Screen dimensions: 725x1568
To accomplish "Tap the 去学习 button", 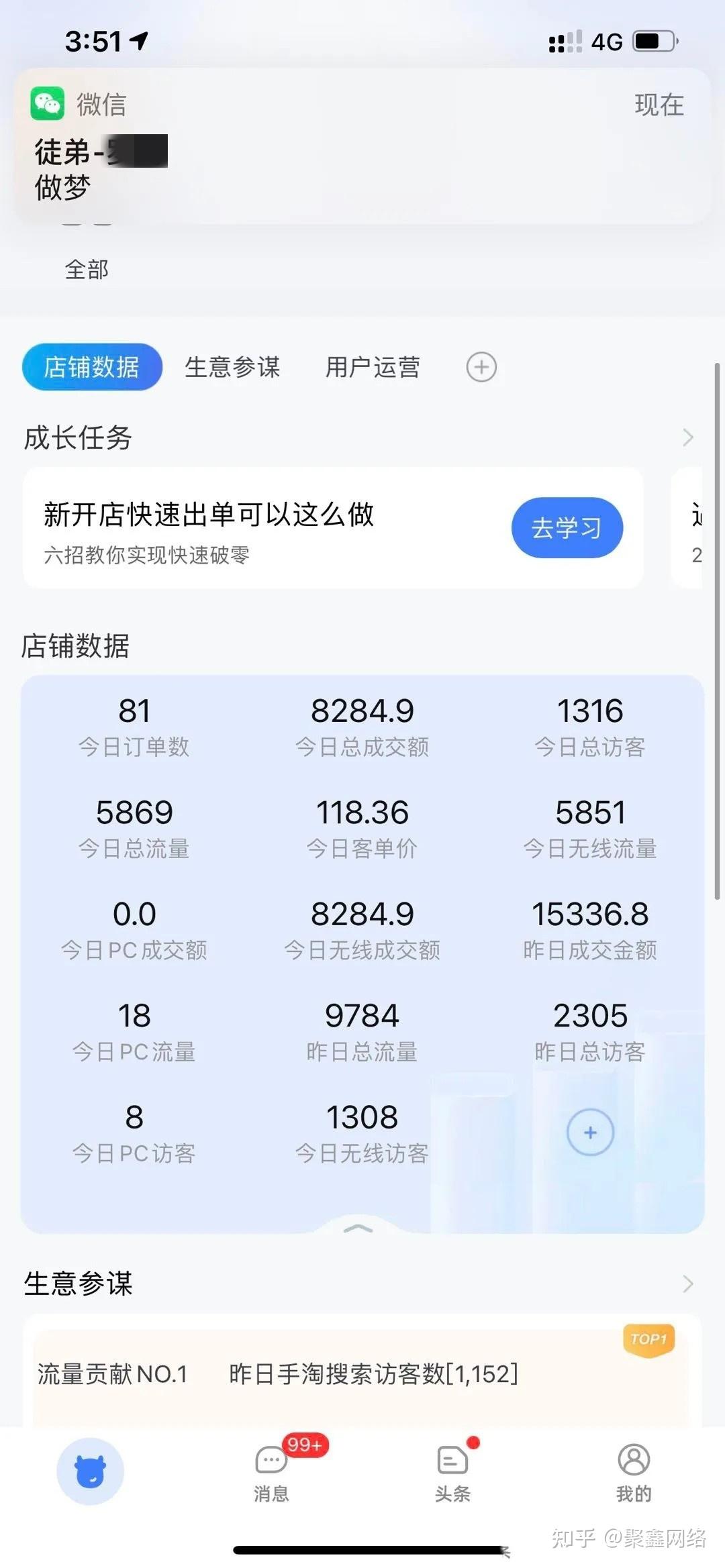I will point(567,527).
